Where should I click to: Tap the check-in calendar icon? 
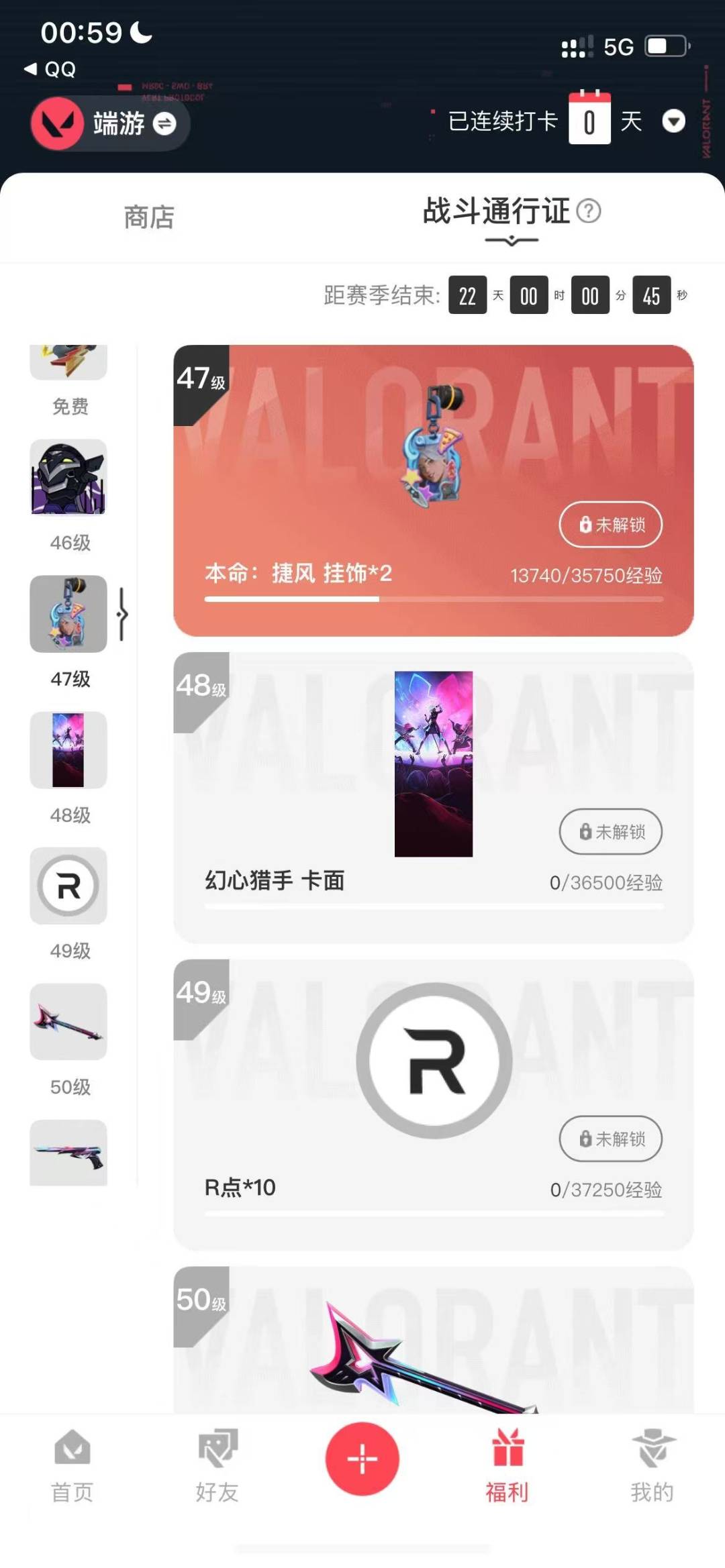point(588,121)
